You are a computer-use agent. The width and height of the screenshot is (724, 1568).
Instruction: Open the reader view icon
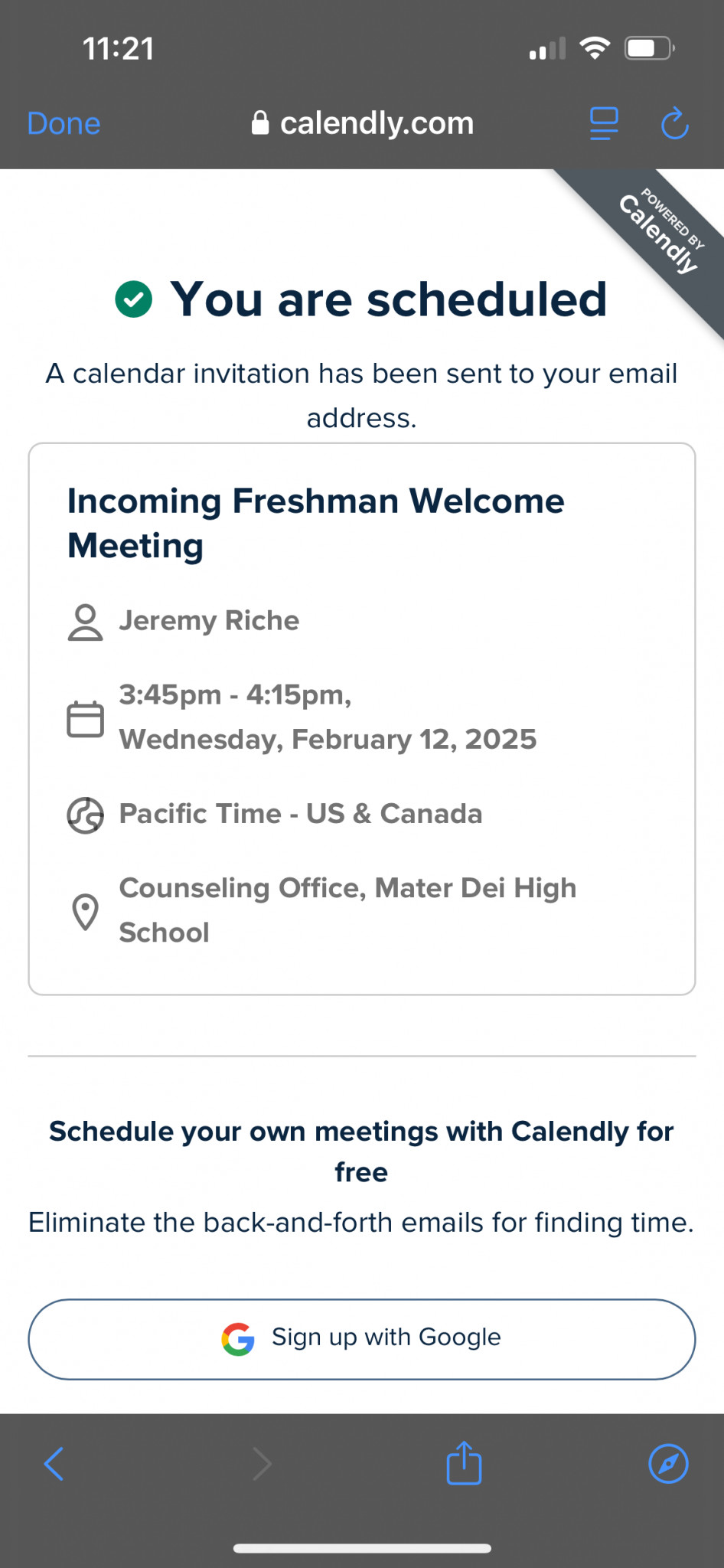click(604, 123)
